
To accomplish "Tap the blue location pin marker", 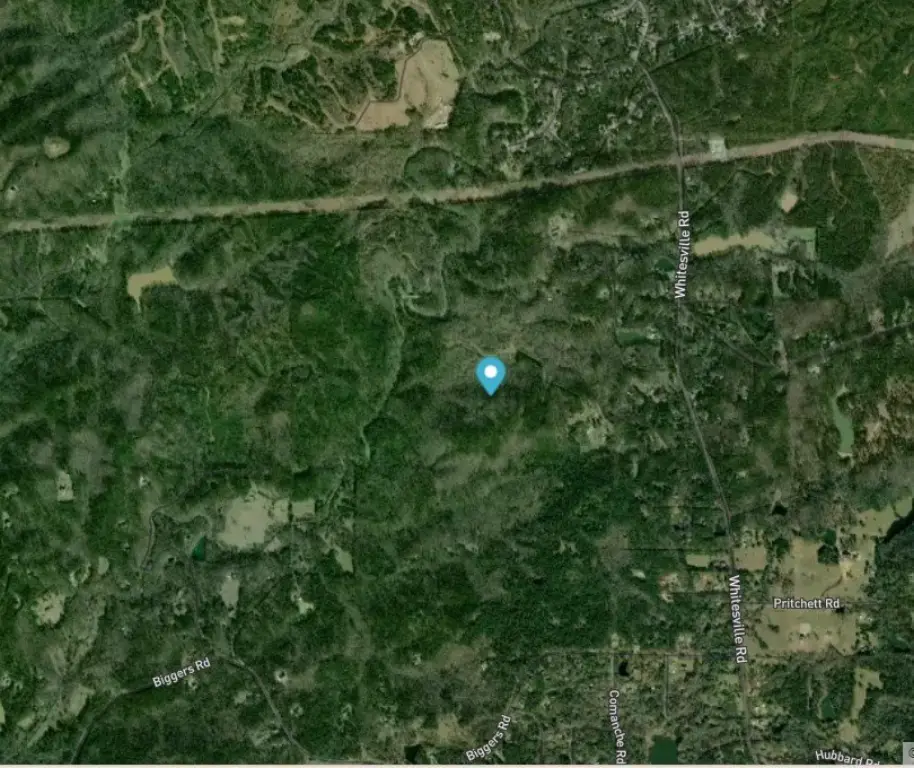I will [490, 374].
